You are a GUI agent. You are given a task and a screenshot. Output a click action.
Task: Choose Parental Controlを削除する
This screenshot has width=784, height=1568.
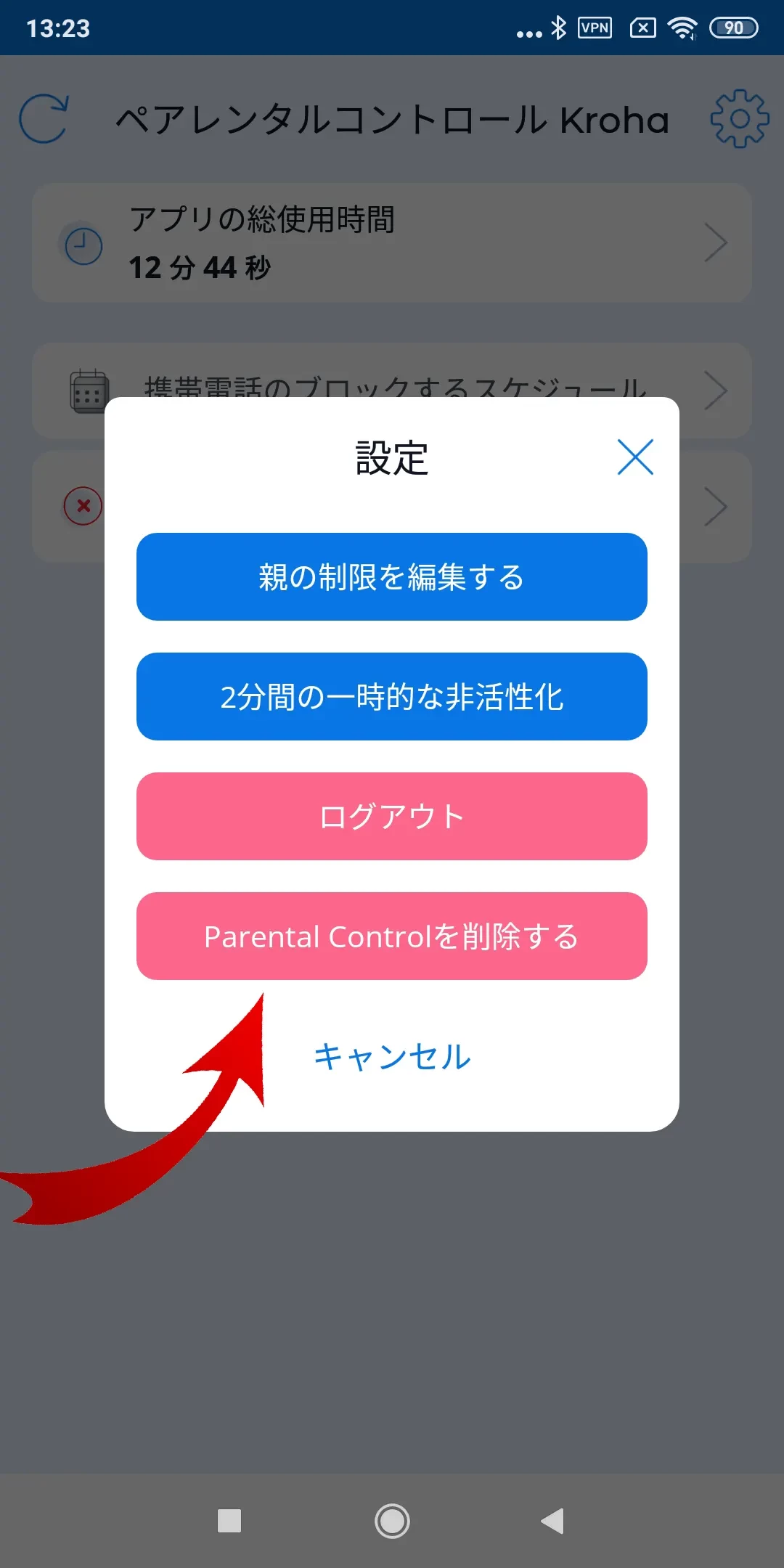[x=392, y=936]
